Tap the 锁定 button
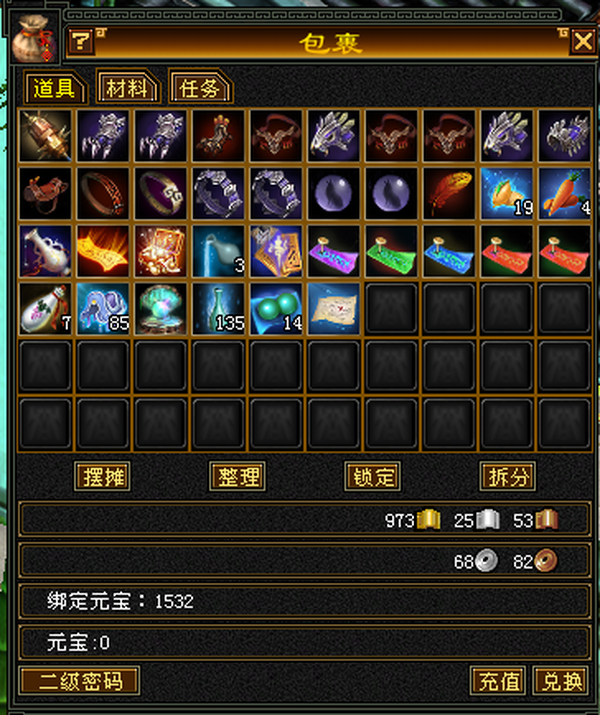The width and height of the screenshot is (600, 715). tap(372, 477)
